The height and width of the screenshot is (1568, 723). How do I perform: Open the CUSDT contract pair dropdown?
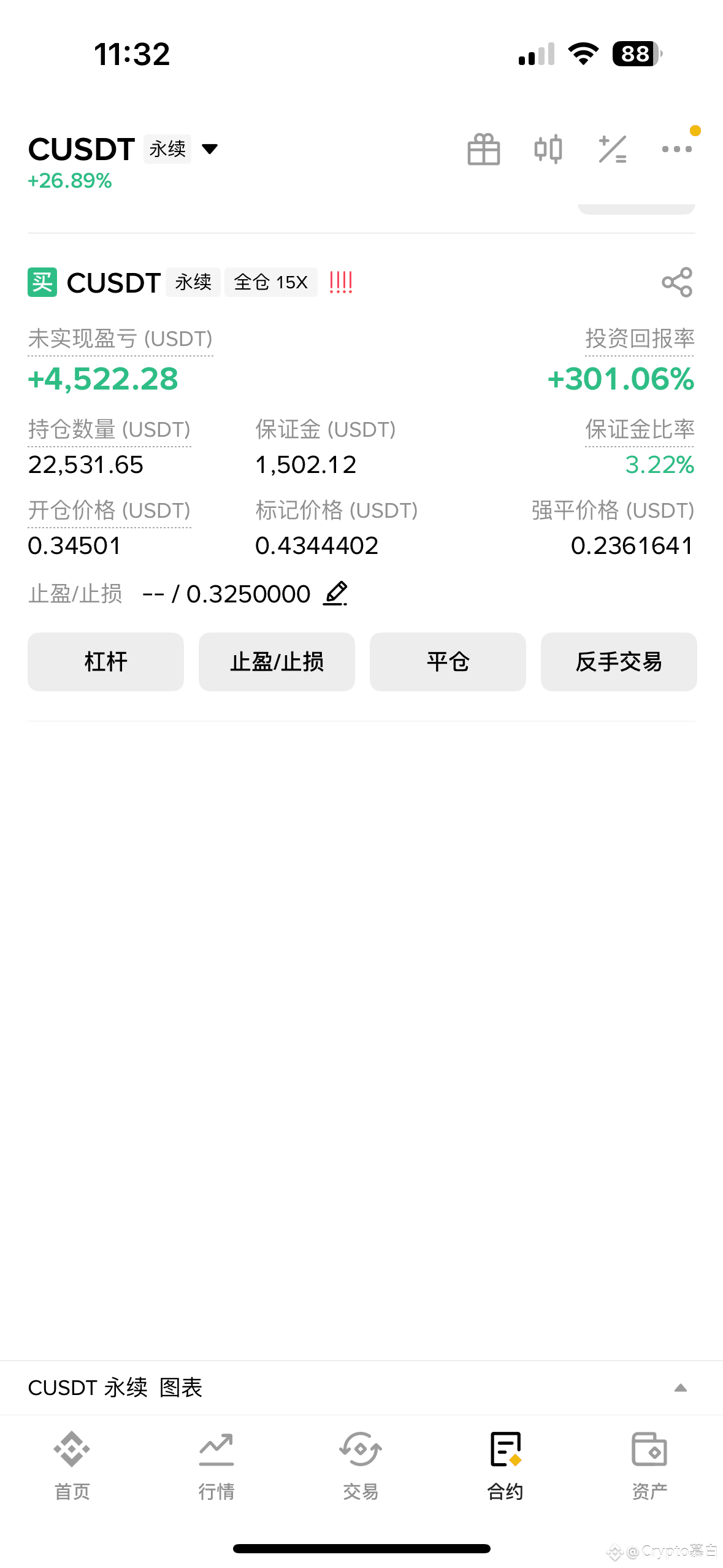(210, 149)
